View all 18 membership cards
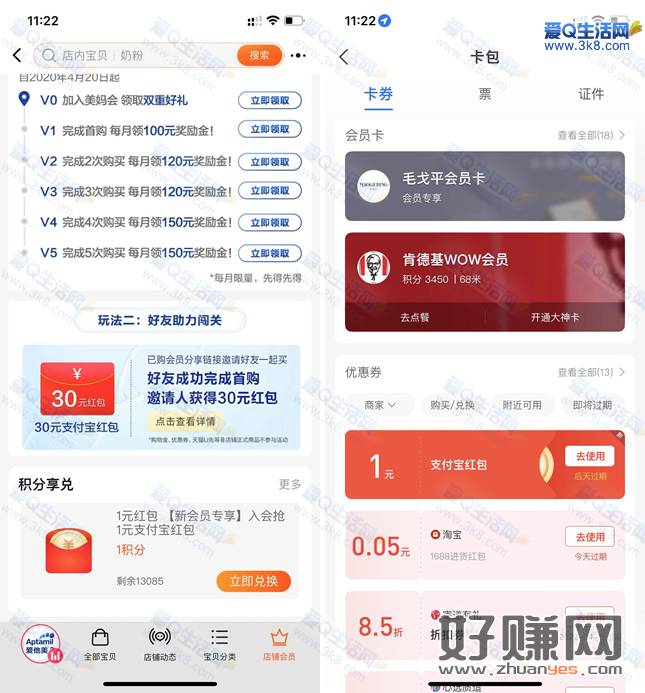The width and height of the screenshot is (645, 693). pyautogui.click(x=590, y=135)
